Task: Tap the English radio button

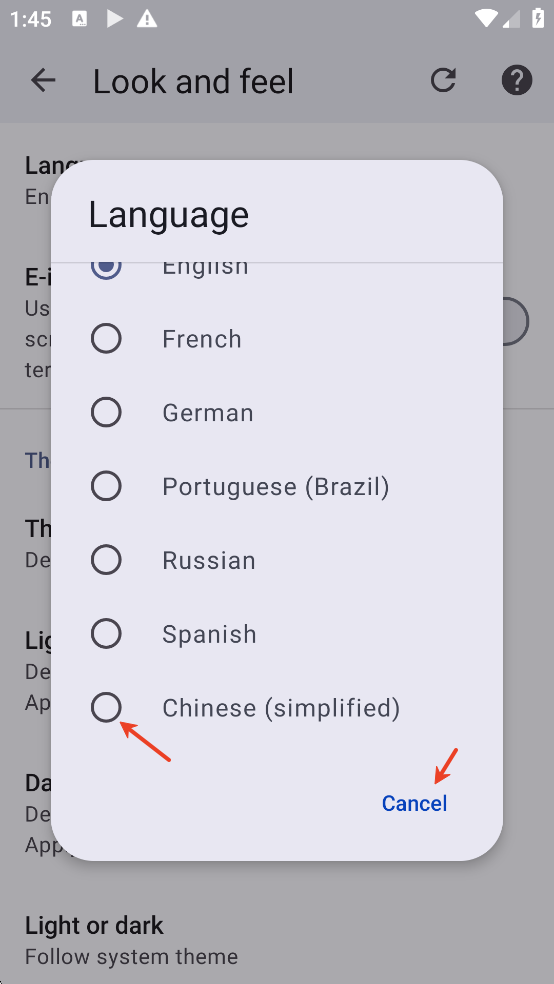Action: click(106, 268)
